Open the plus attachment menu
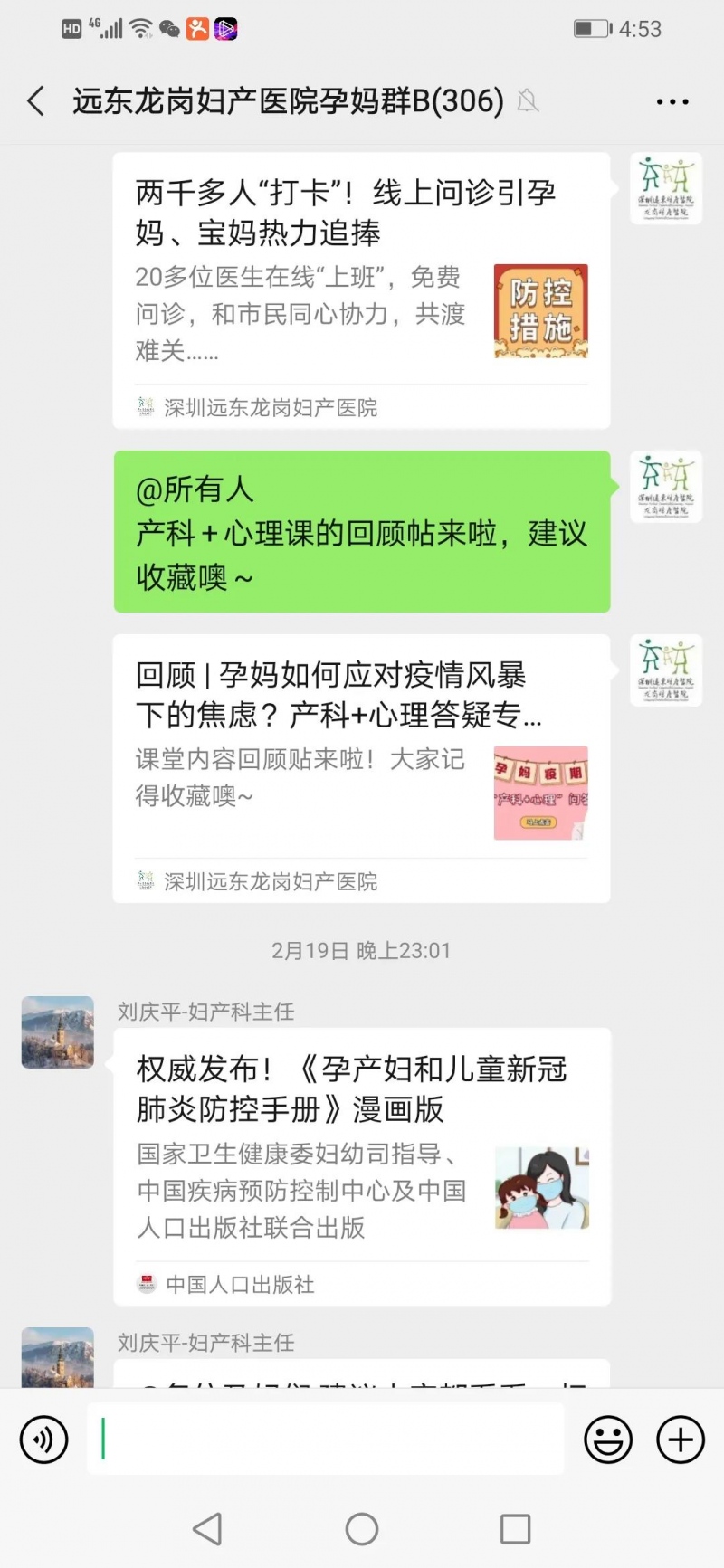This screenshot has height=1568, width=724. (x=680, y=1439)
